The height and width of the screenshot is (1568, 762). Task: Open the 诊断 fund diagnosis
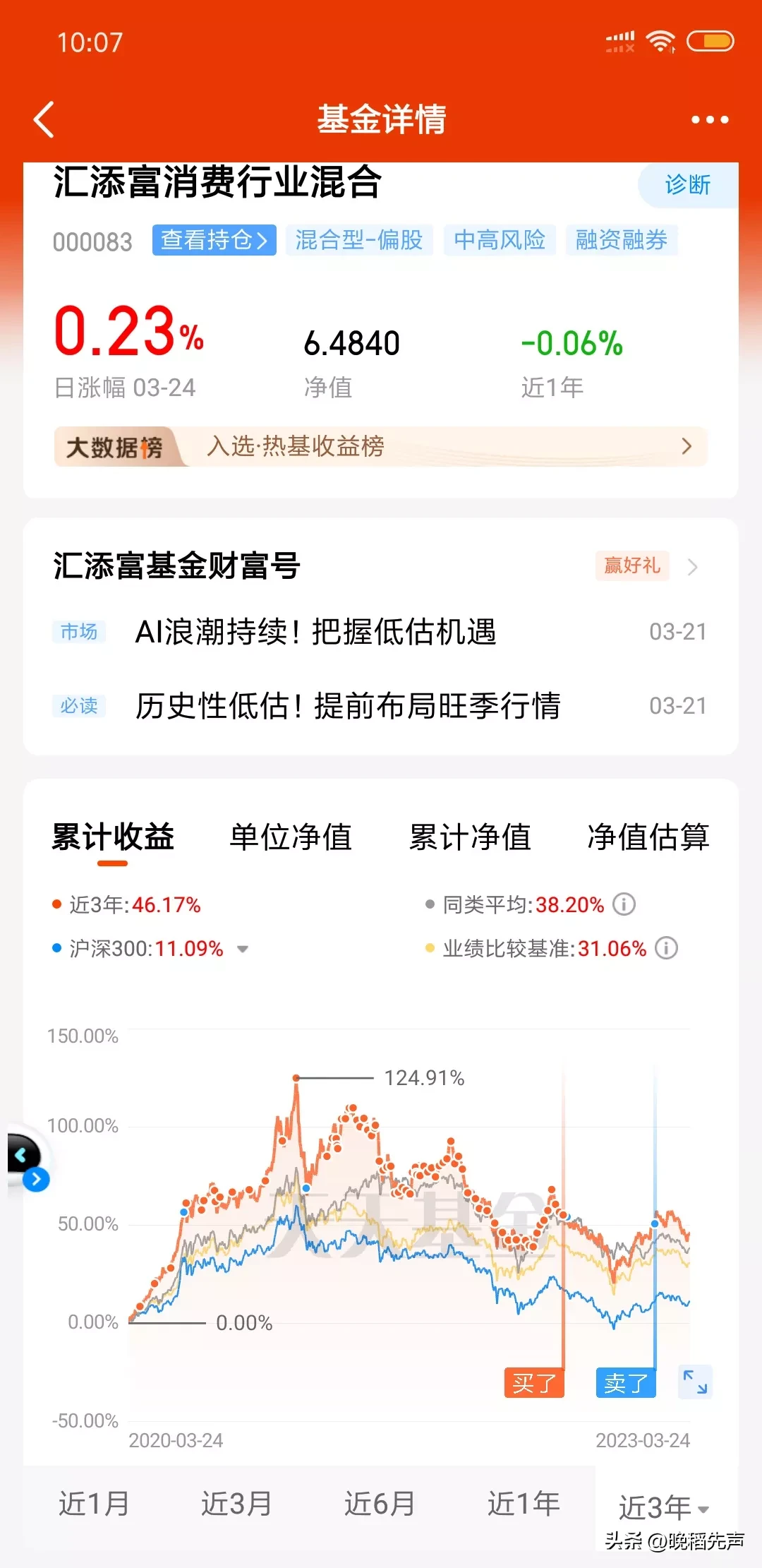pos(687,185)
